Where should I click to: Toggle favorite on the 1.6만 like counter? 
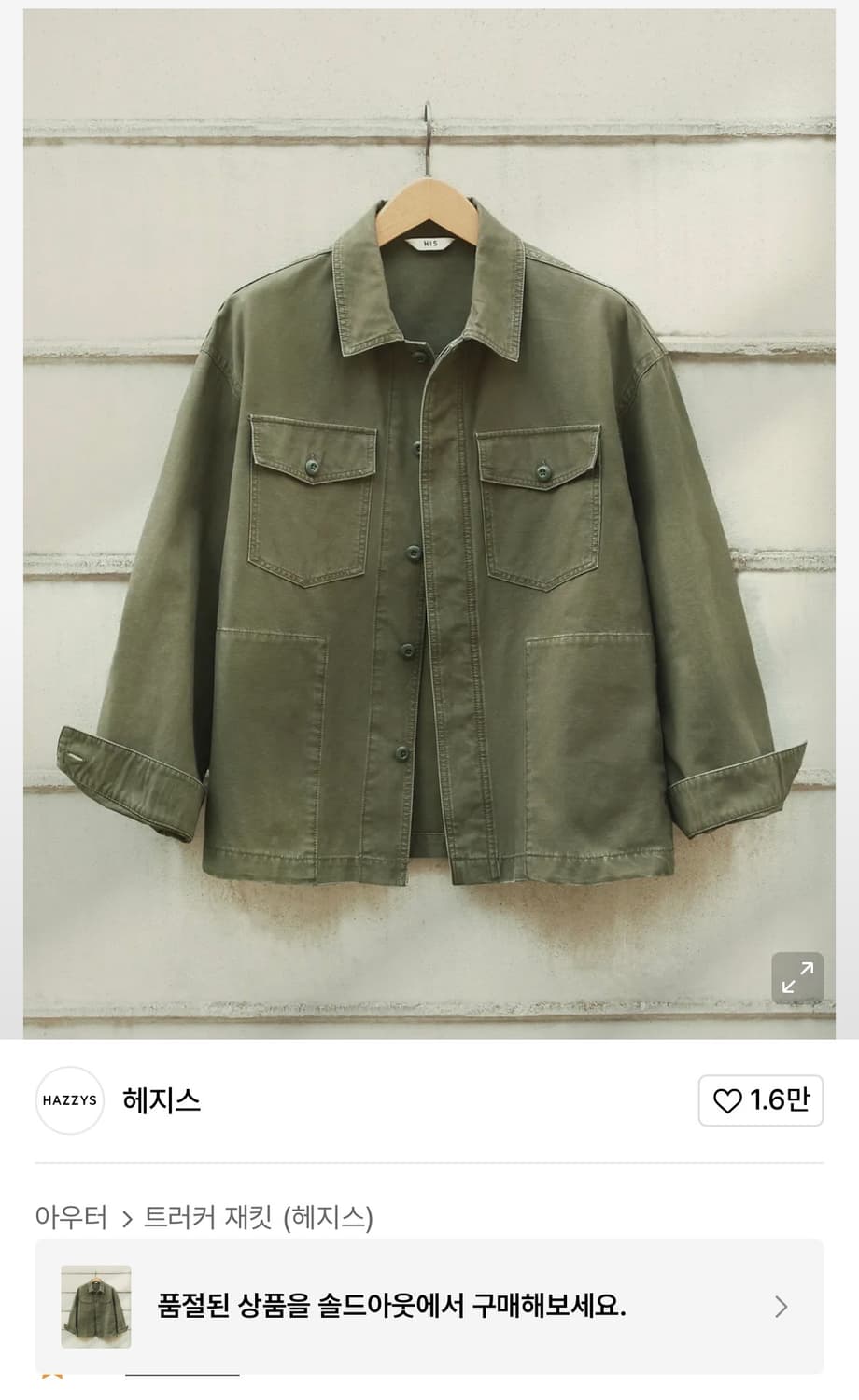[758, 1102]
